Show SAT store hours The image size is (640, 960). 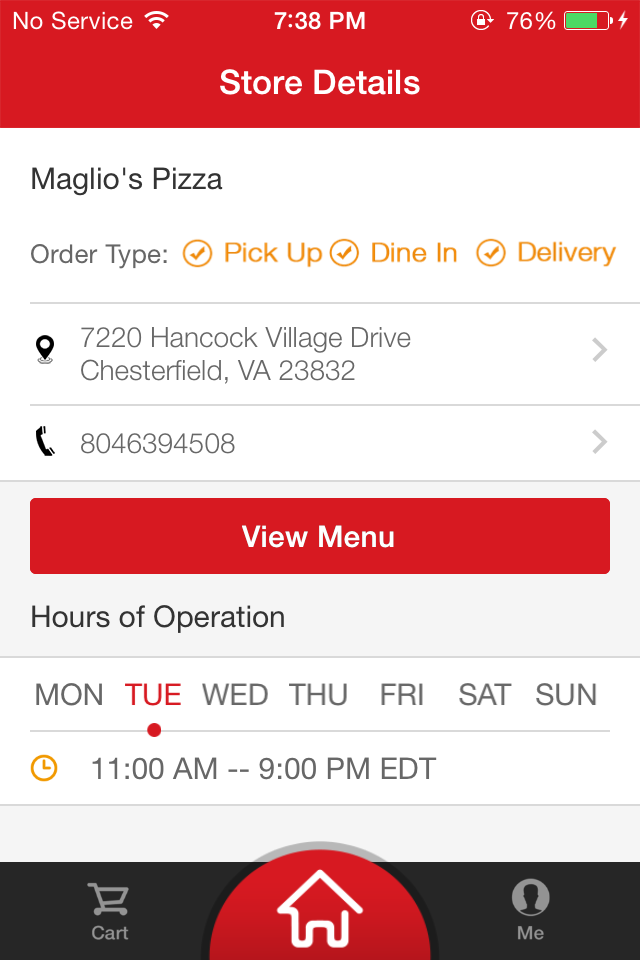coord(485,695)
